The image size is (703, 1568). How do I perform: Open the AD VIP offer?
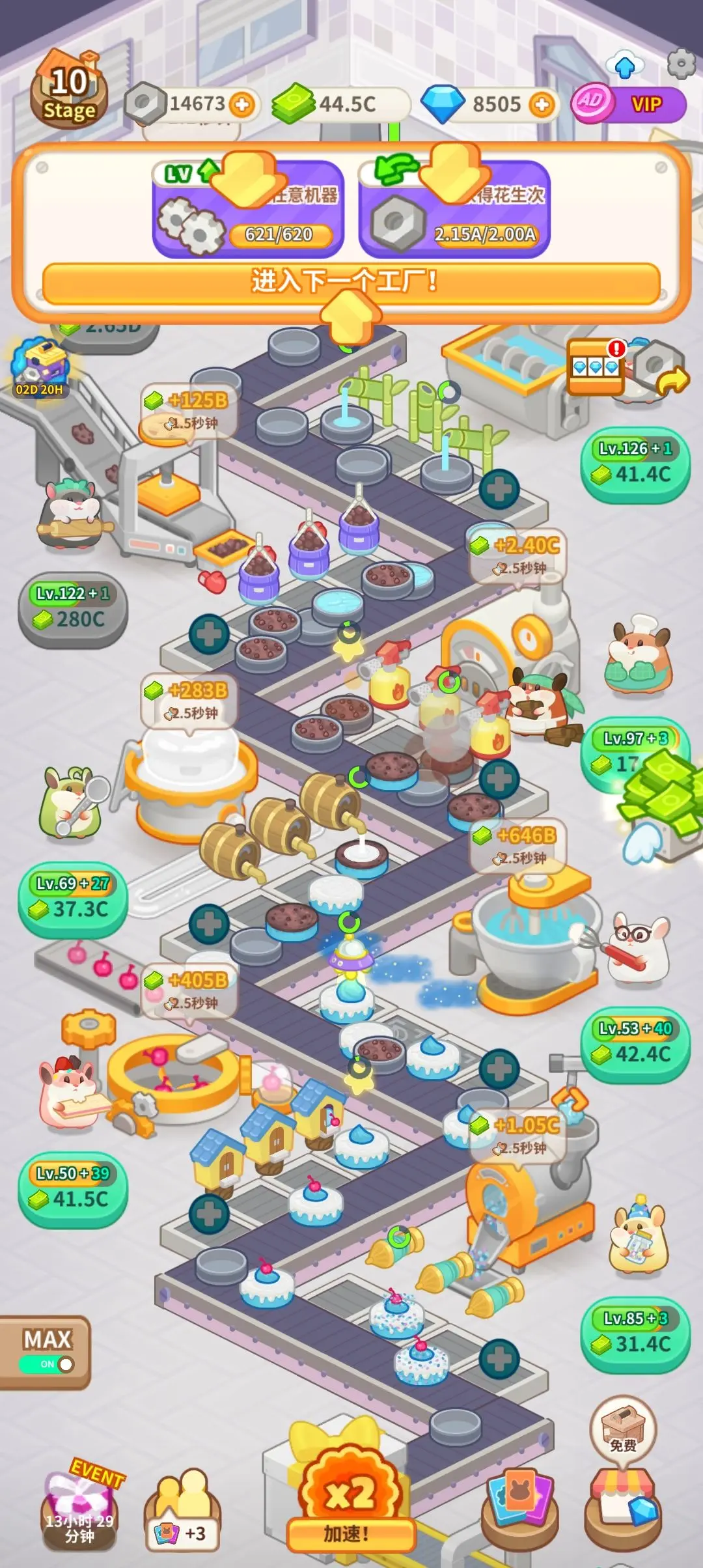point(628,104)
